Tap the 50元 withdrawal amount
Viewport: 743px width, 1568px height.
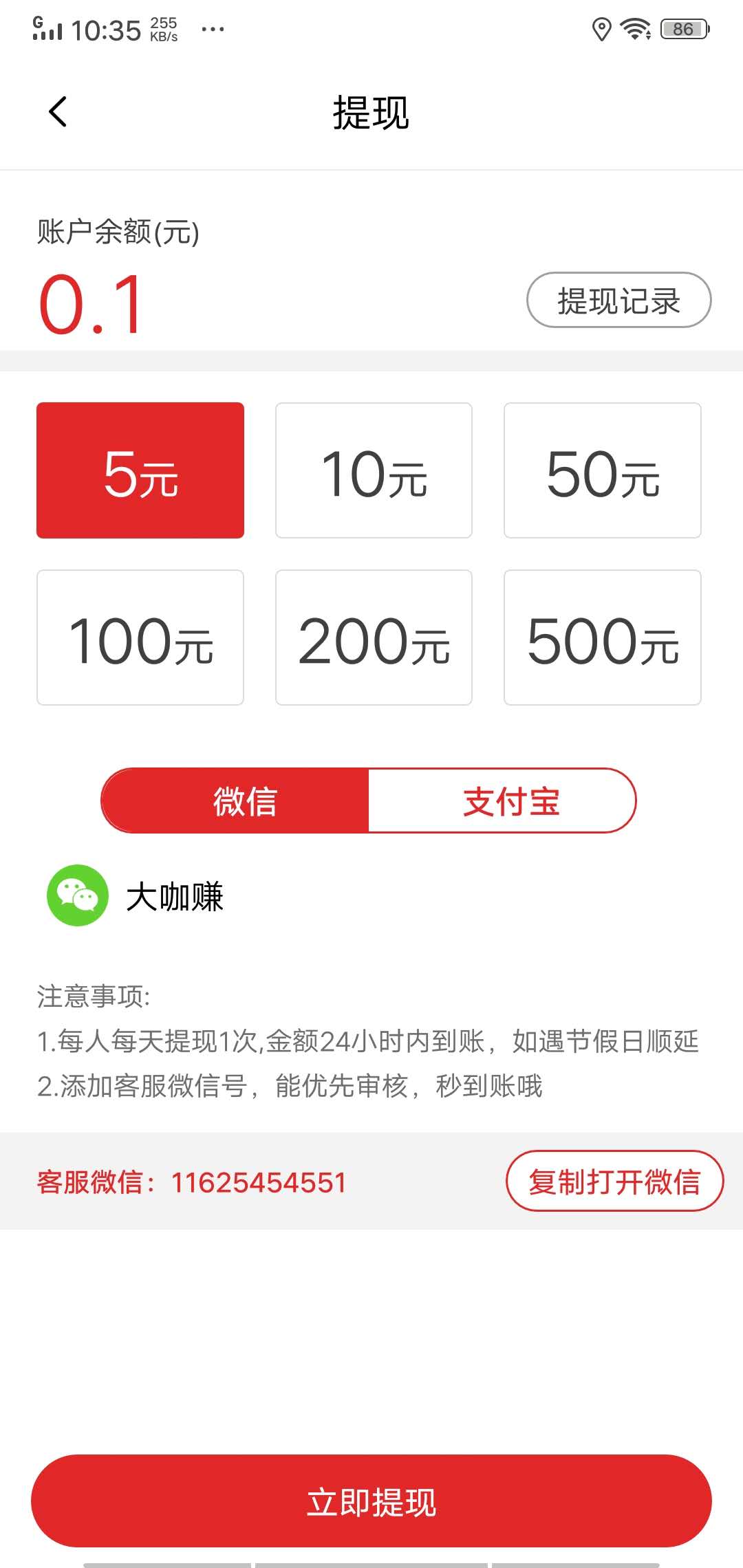(603, 470)
